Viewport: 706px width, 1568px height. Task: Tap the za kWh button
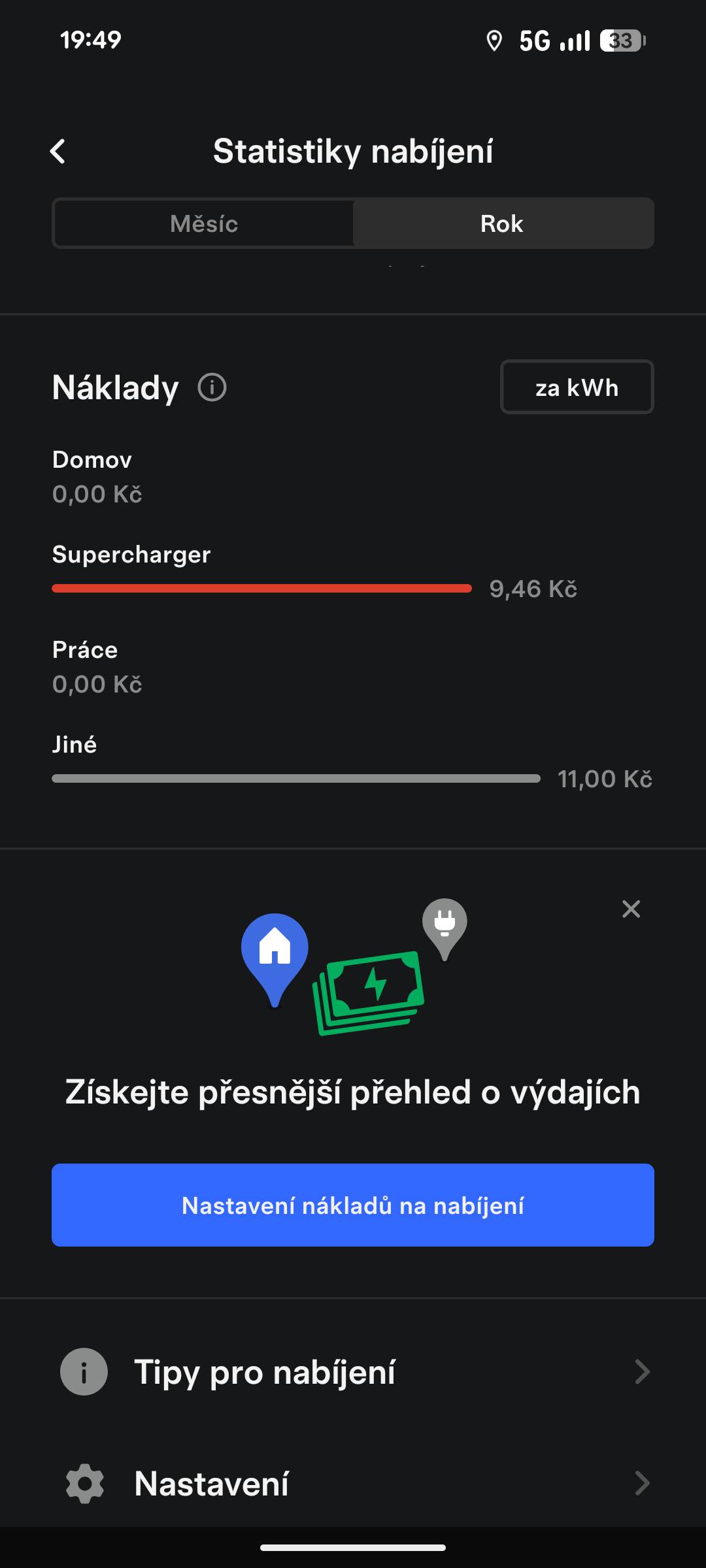coord(577,387)
